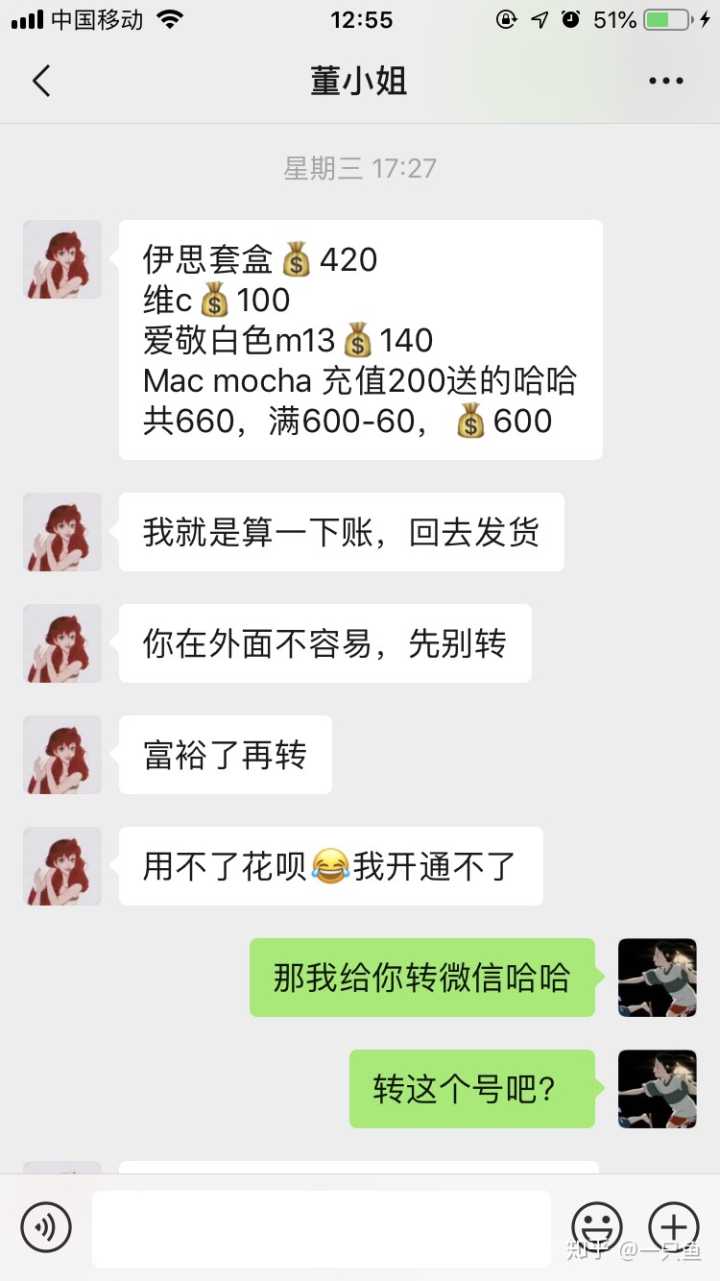Switch to voice message input
The height and width of the screenshot is (1281, 720).
coord(46,1227)
